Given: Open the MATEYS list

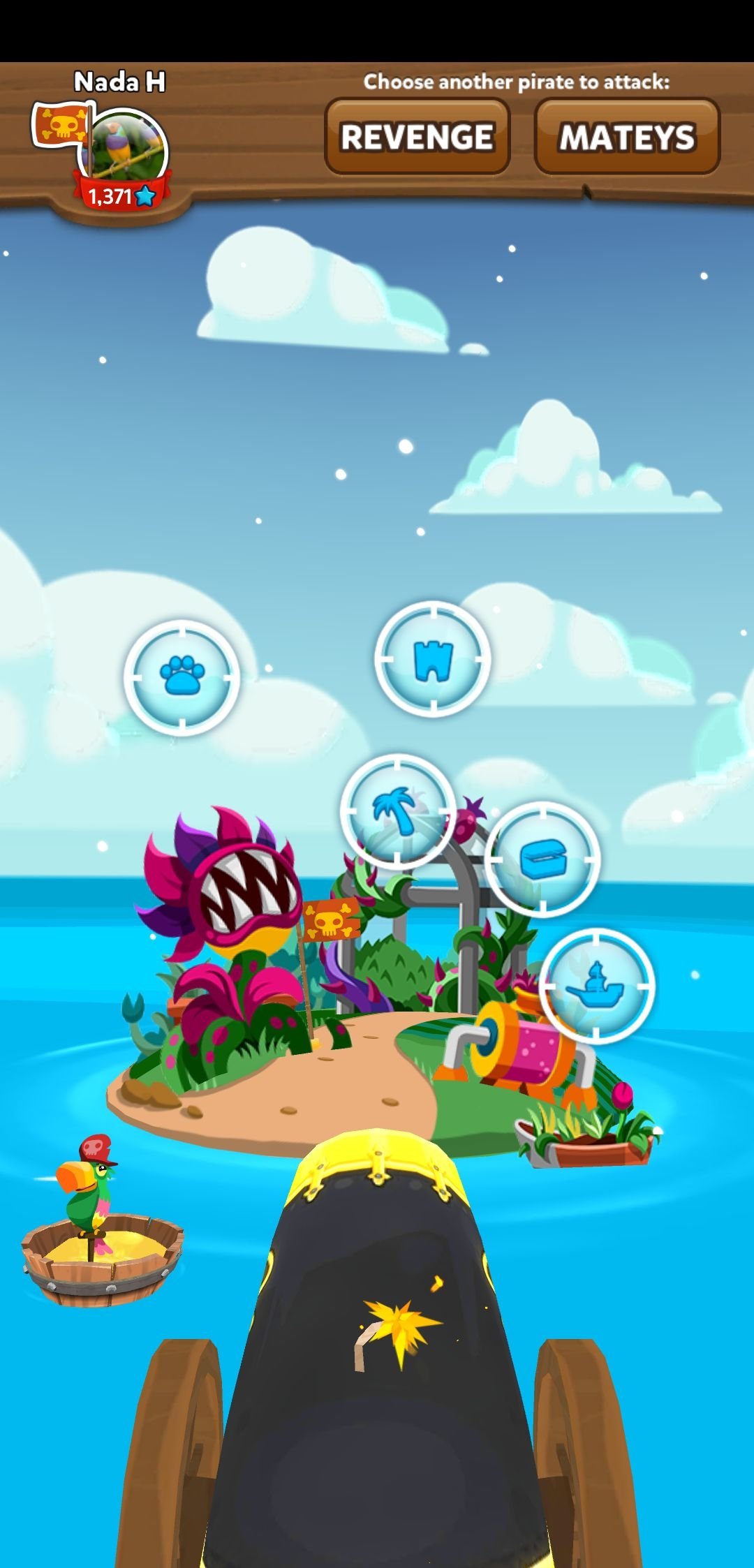Looking at the screenshot, I should tap(627, 137).
